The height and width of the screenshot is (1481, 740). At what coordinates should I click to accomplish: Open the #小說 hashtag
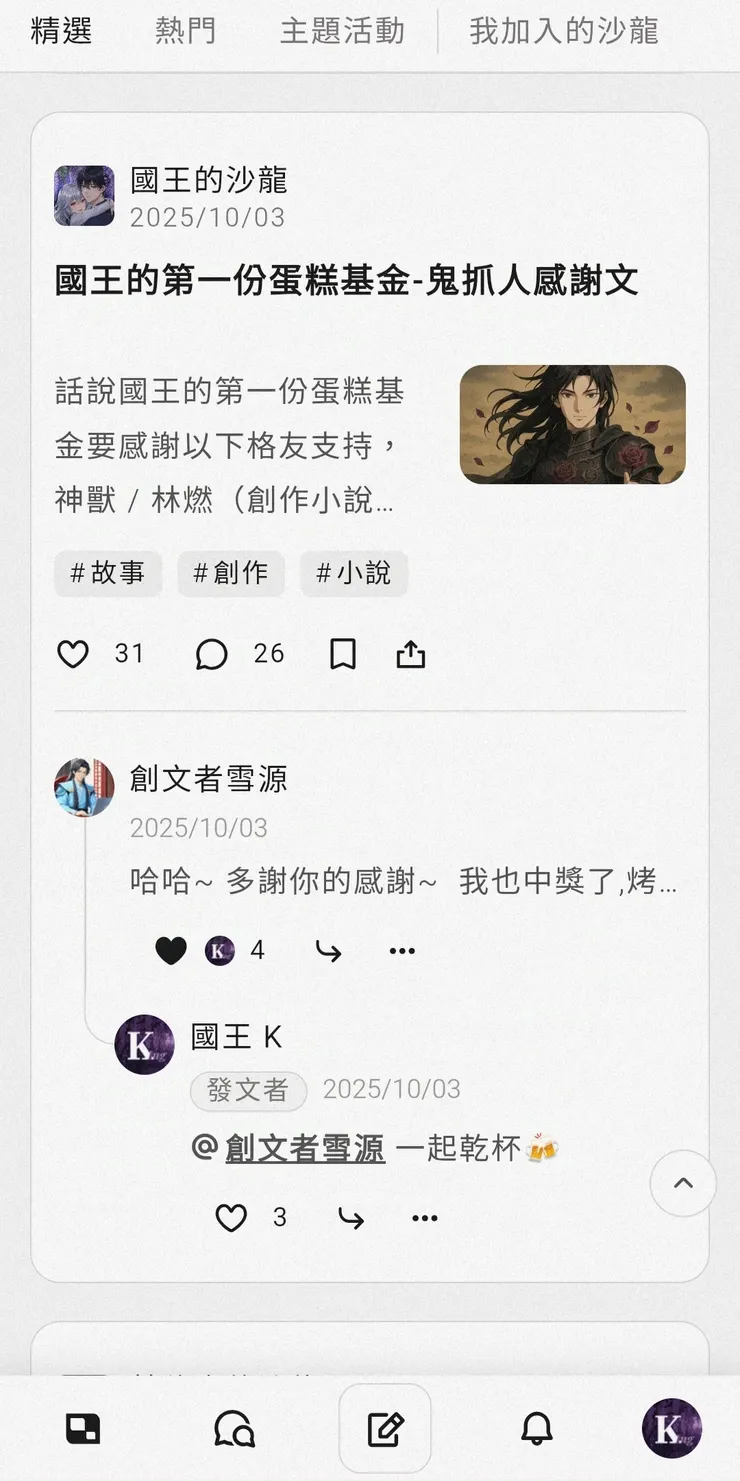coord(354,573)
